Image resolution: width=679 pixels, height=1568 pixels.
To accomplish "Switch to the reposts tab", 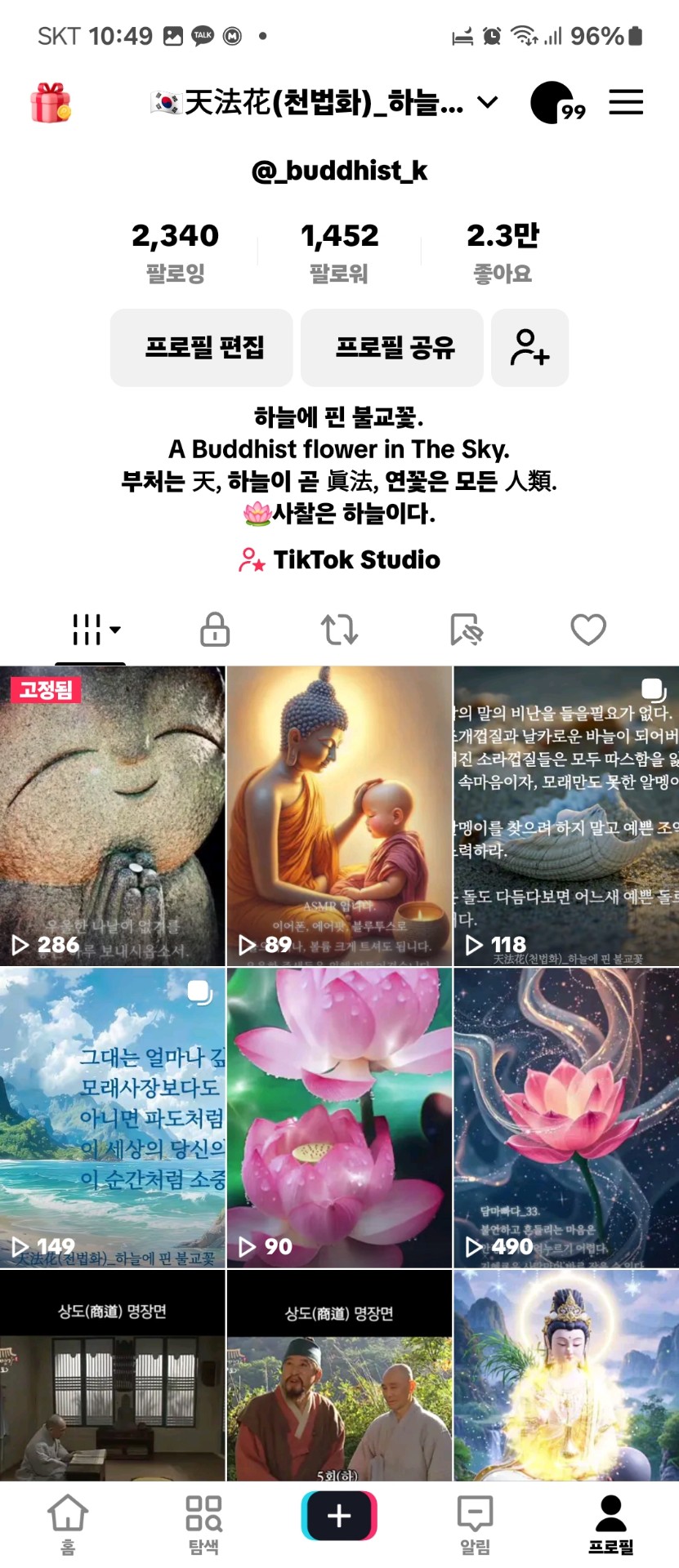I will pyautogui.click(x=339, y=630).
